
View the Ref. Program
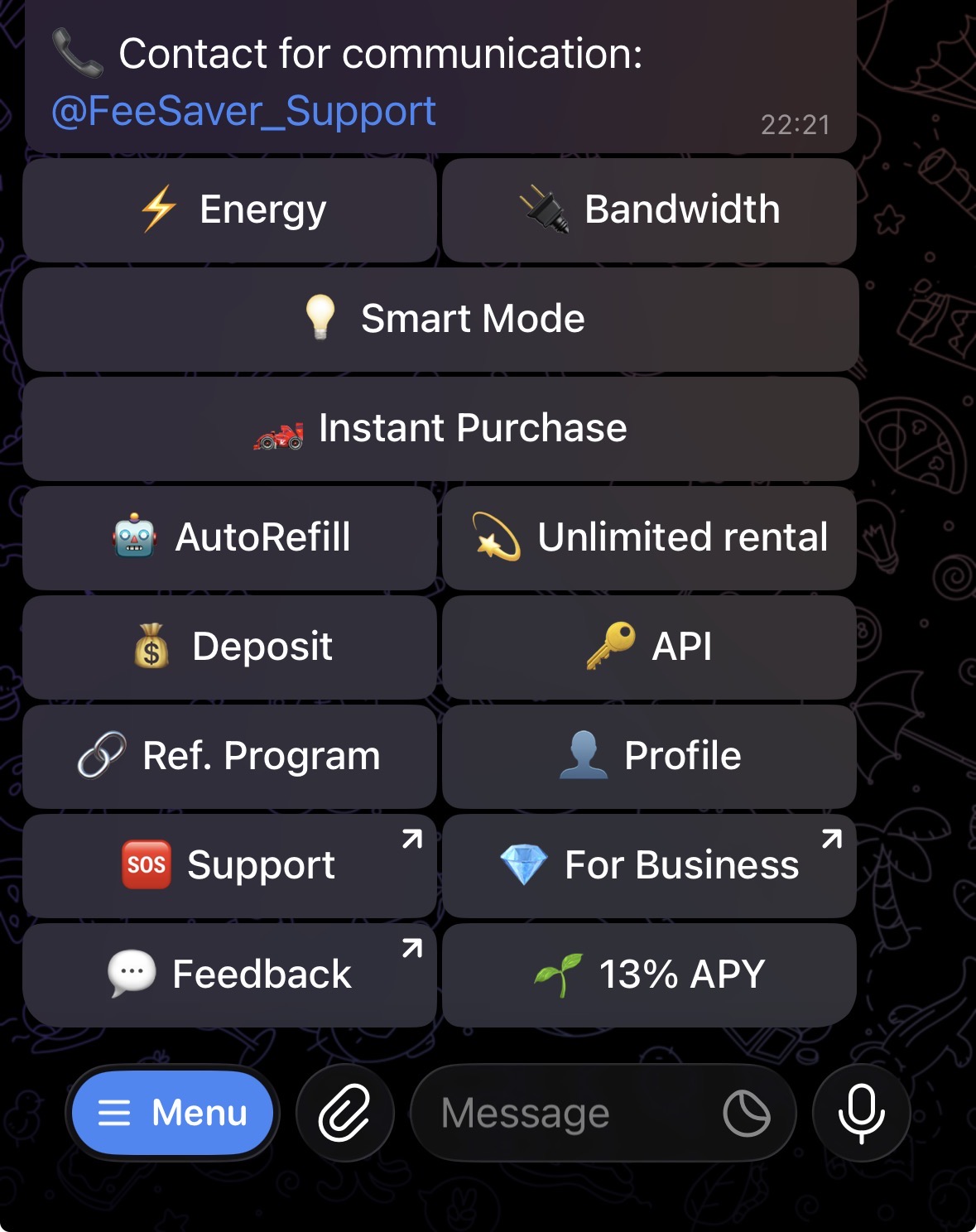tap(230, 757)
